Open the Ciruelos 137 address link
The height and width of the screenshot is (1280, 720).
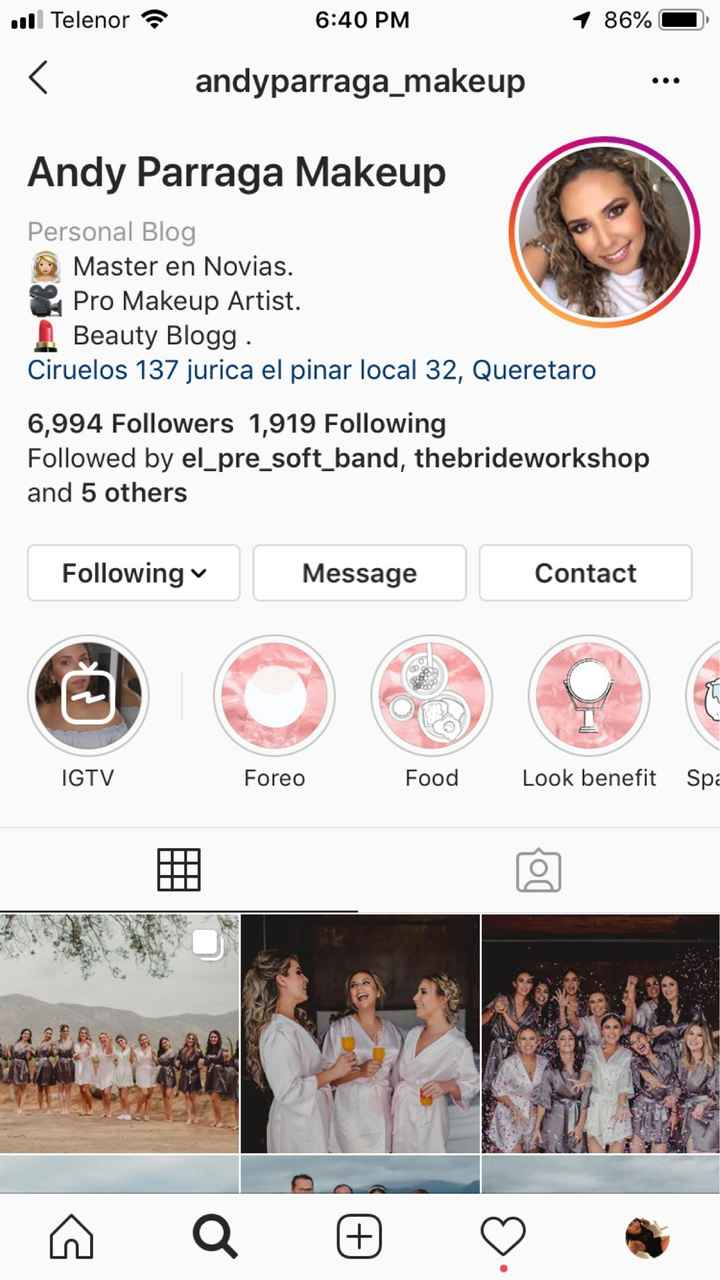[x=312, y=370]
